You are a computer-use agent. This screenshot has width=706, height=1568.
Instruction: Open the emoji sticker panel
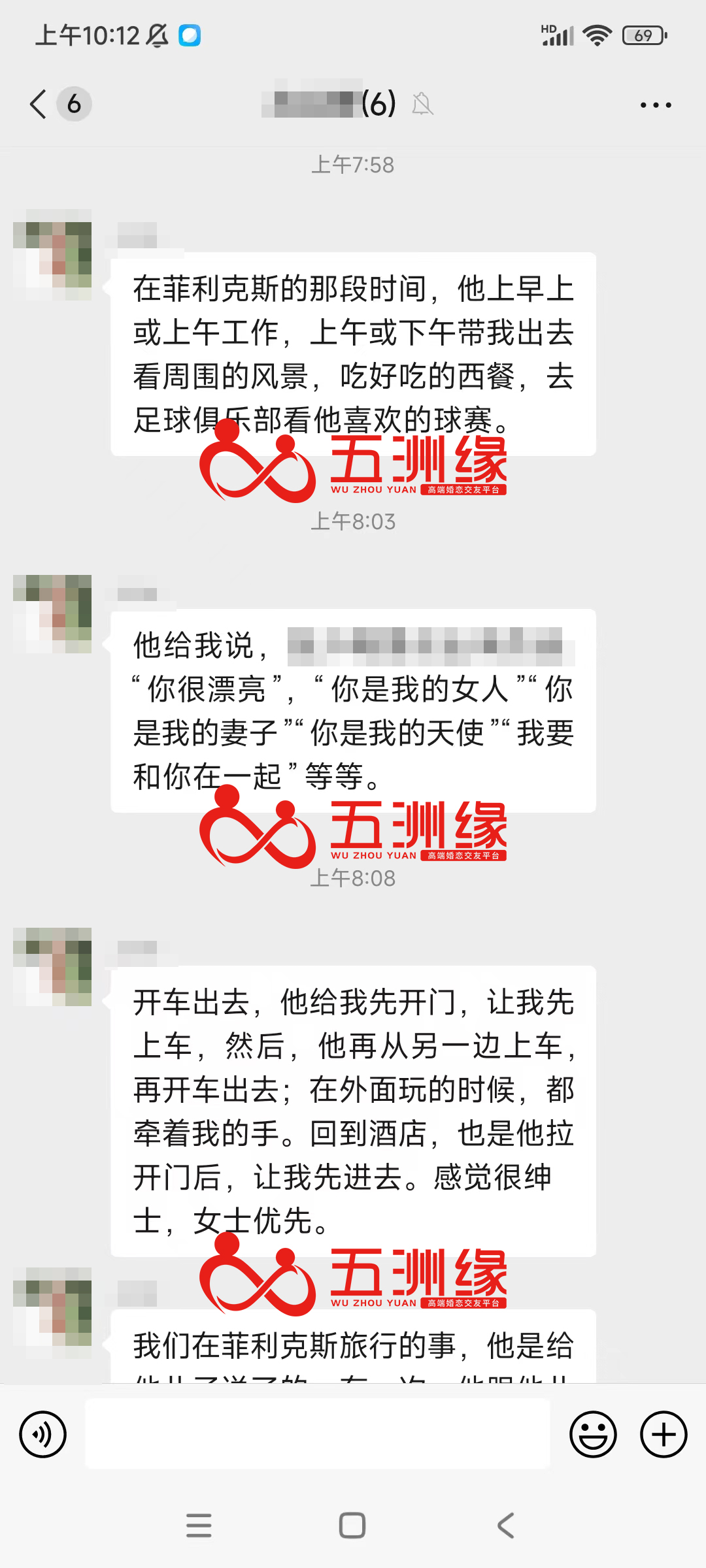click(x=593, y=1435)
